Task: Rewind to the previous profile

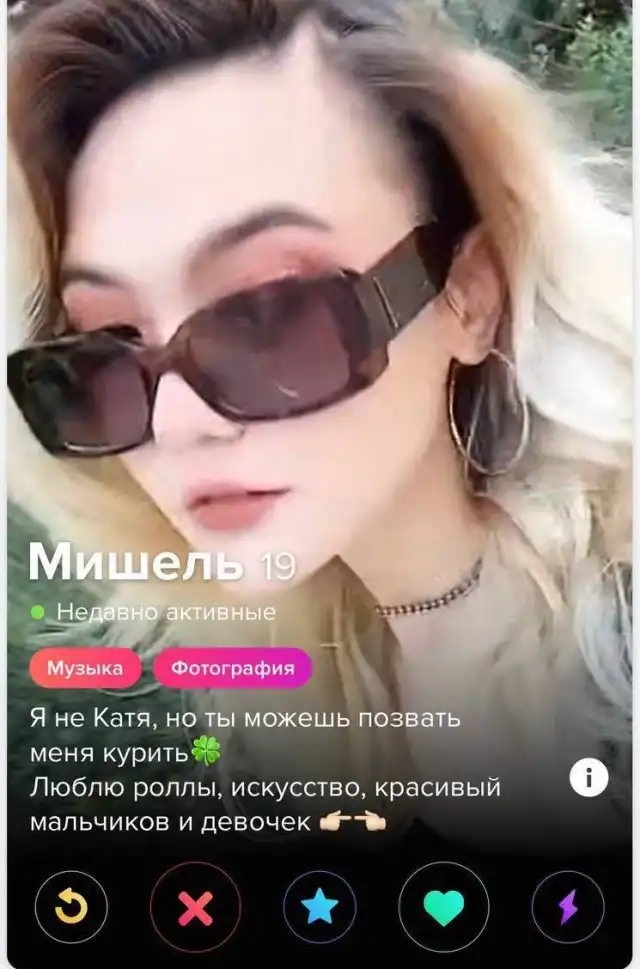Action: coord(72,907)
